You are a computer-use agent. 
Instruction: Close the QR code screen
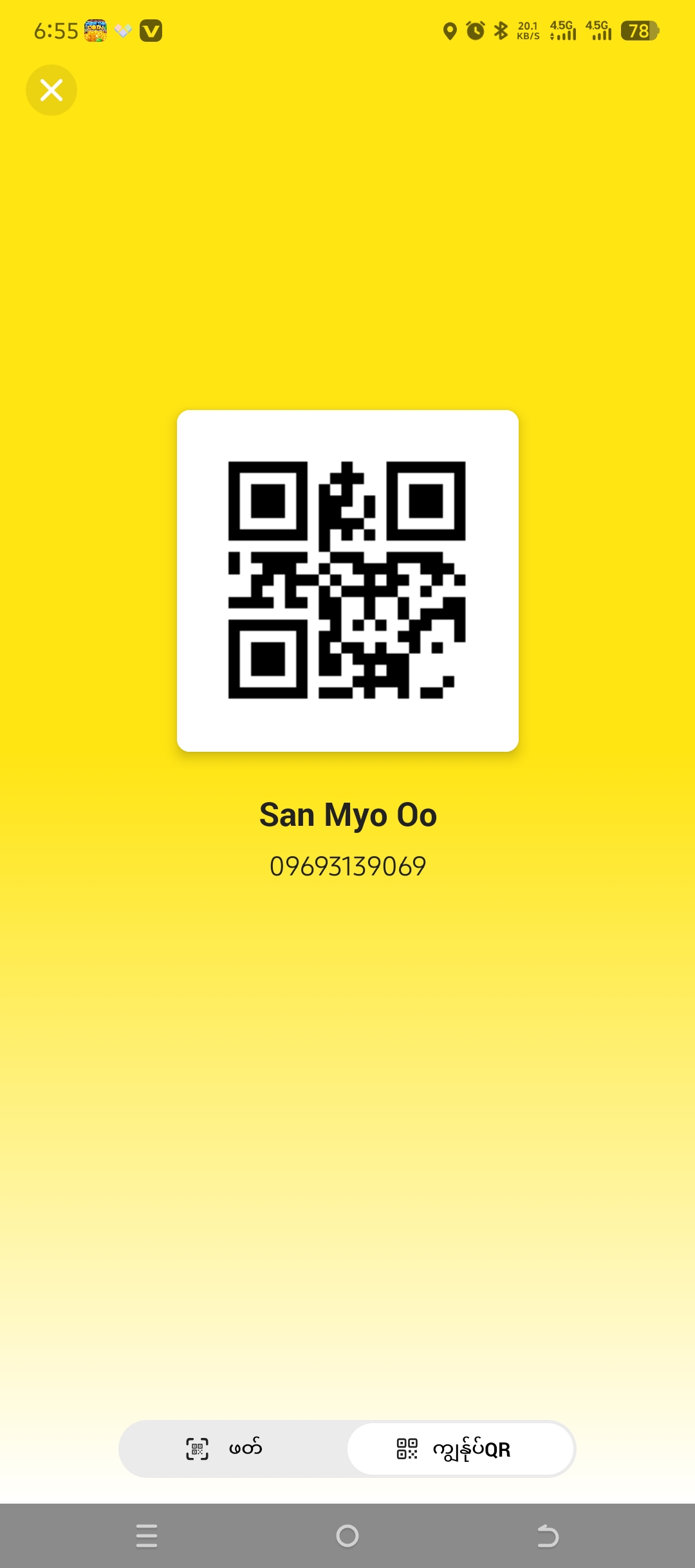pos(51,90)
